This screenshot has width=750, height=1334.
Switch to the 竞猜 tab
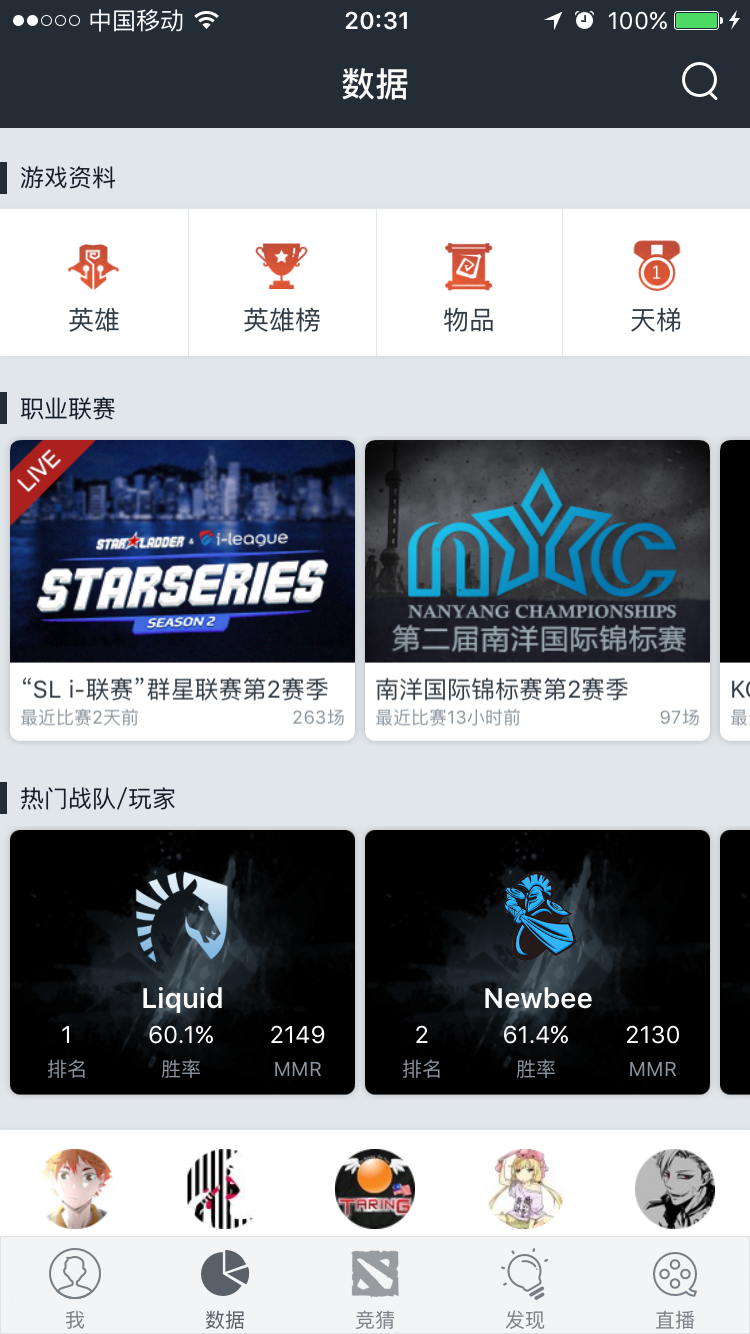point(375,1288)
